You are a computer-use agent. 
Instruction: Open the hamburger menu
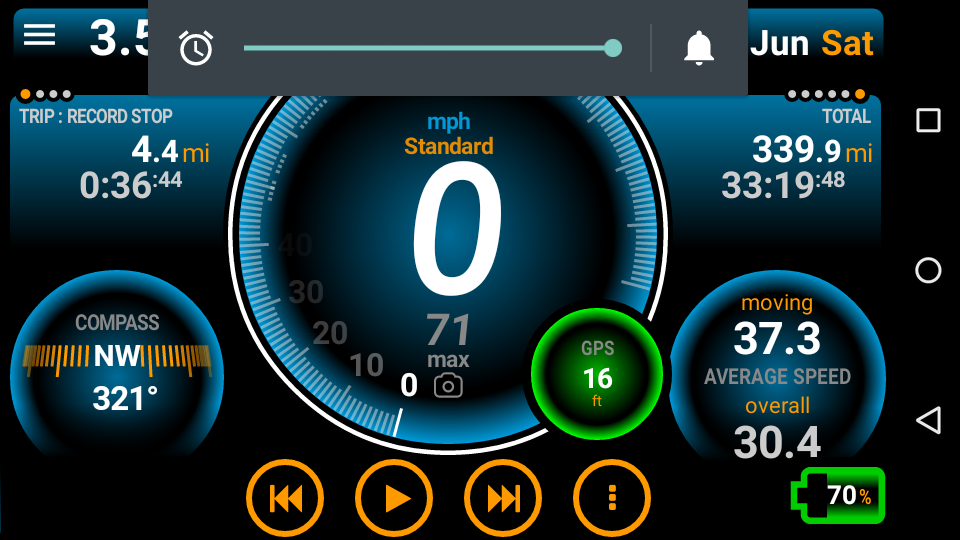pyautogui.click(x=39, y=35)
